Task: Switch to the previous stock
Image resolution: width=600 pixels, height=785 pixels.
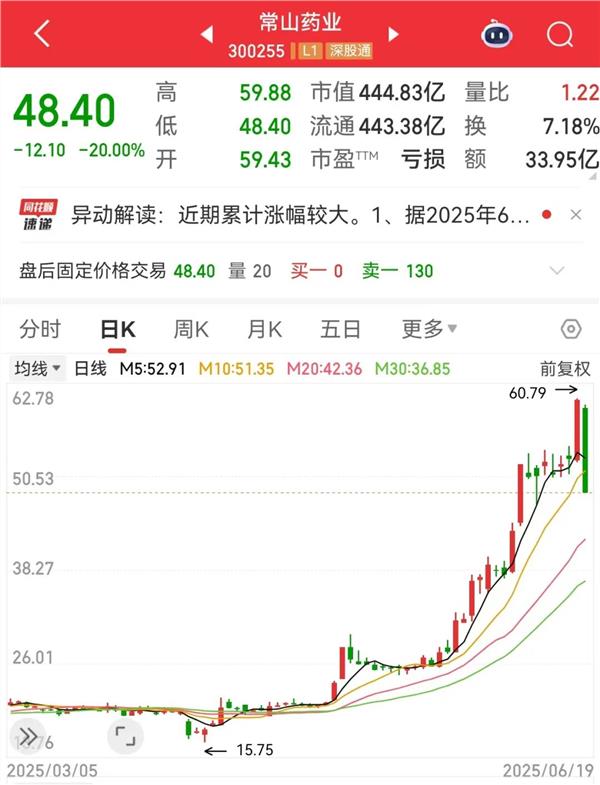Action: tap(207, 34)
